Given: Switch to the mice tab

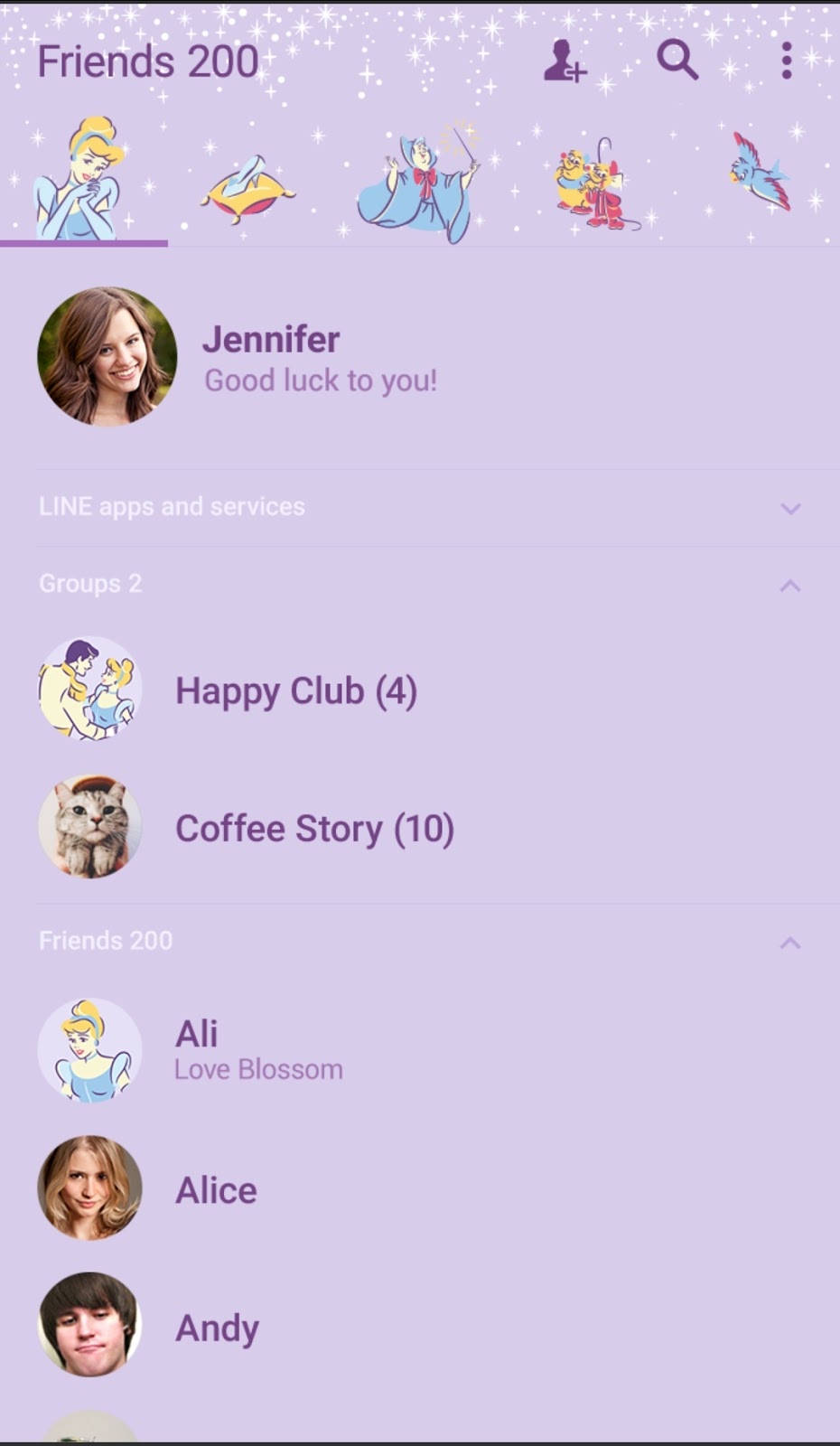Looking at the screenshot, I should pyautogui.click(x=591, y=185).
